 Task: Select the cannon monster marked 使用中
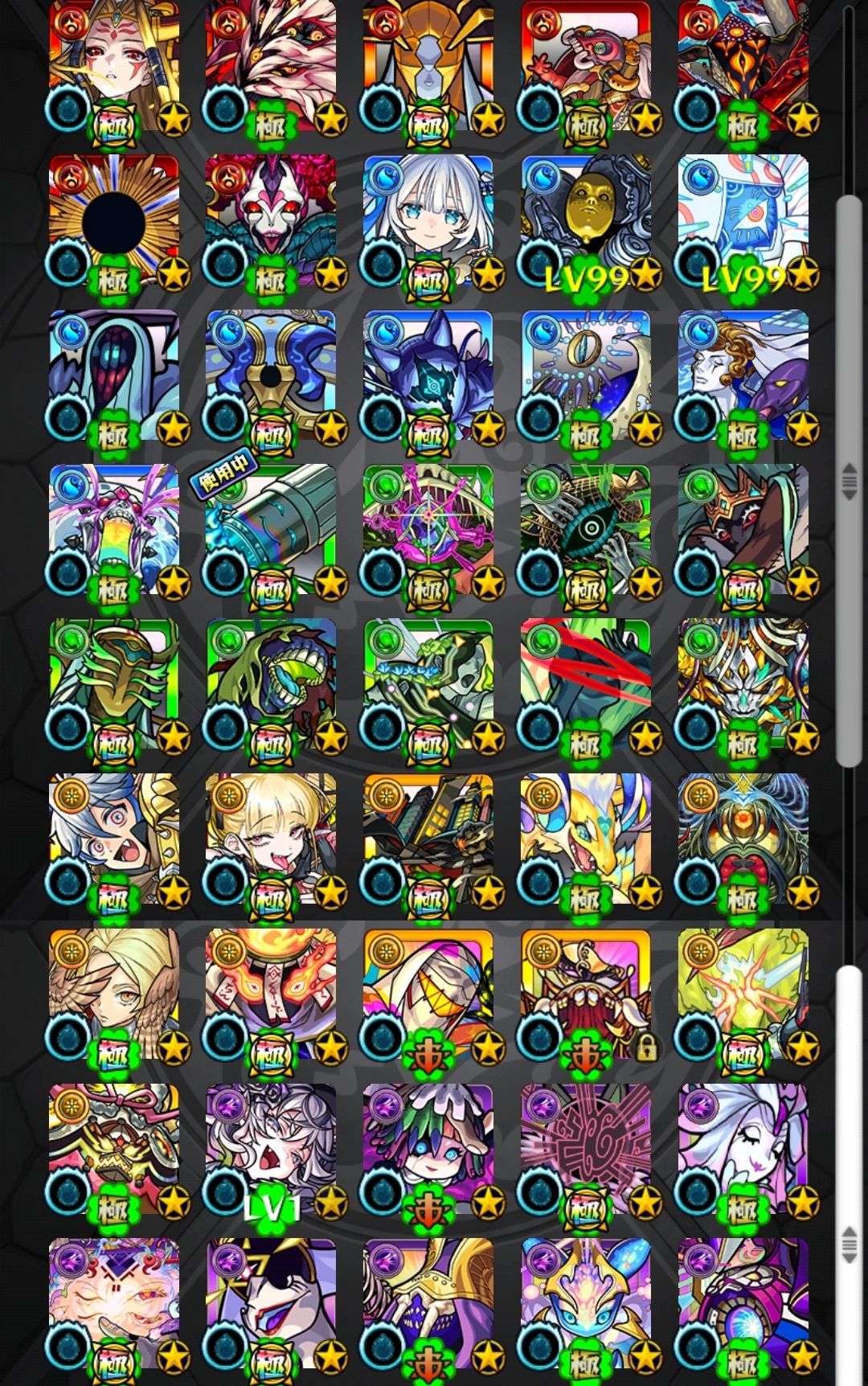tap(271, 529)
